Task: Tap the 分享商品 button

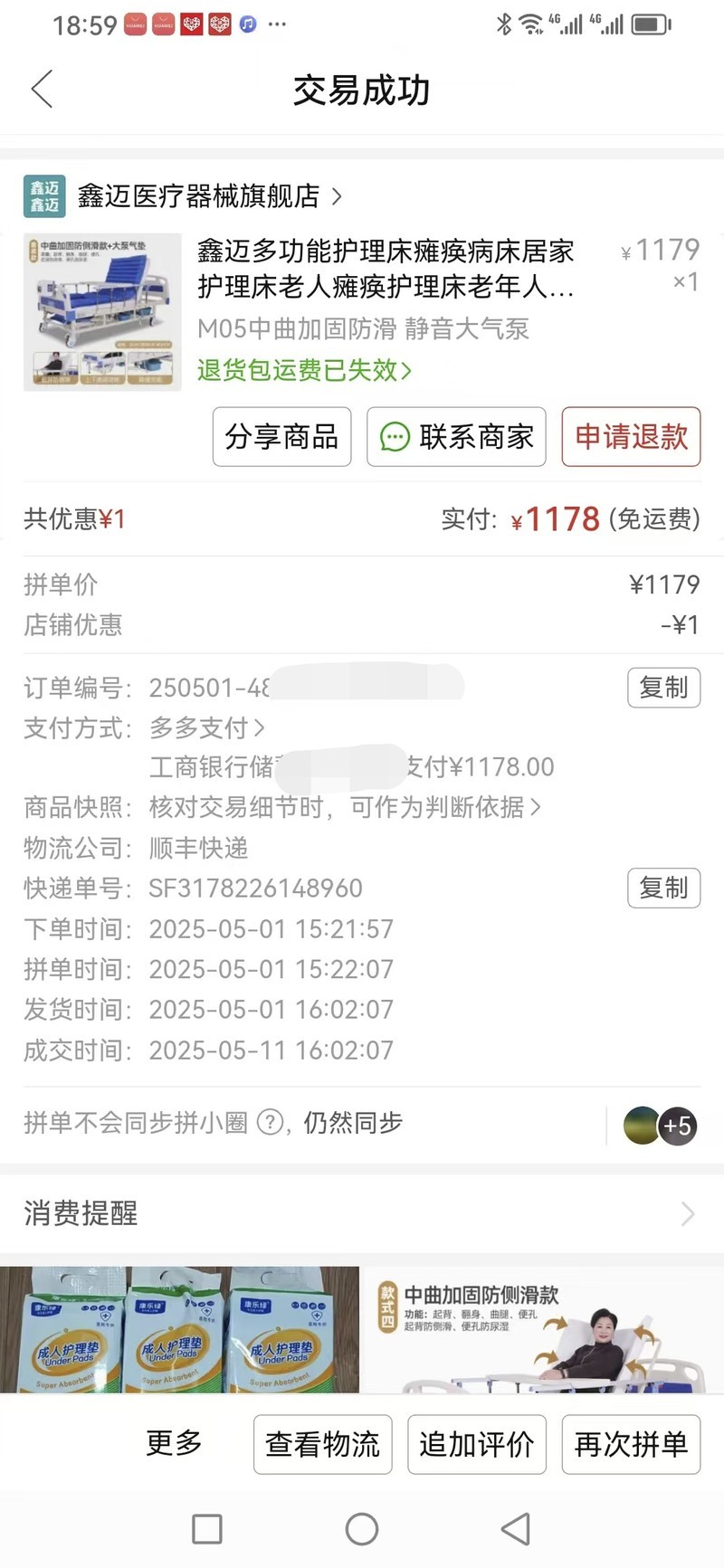Action: pos(281,437)
